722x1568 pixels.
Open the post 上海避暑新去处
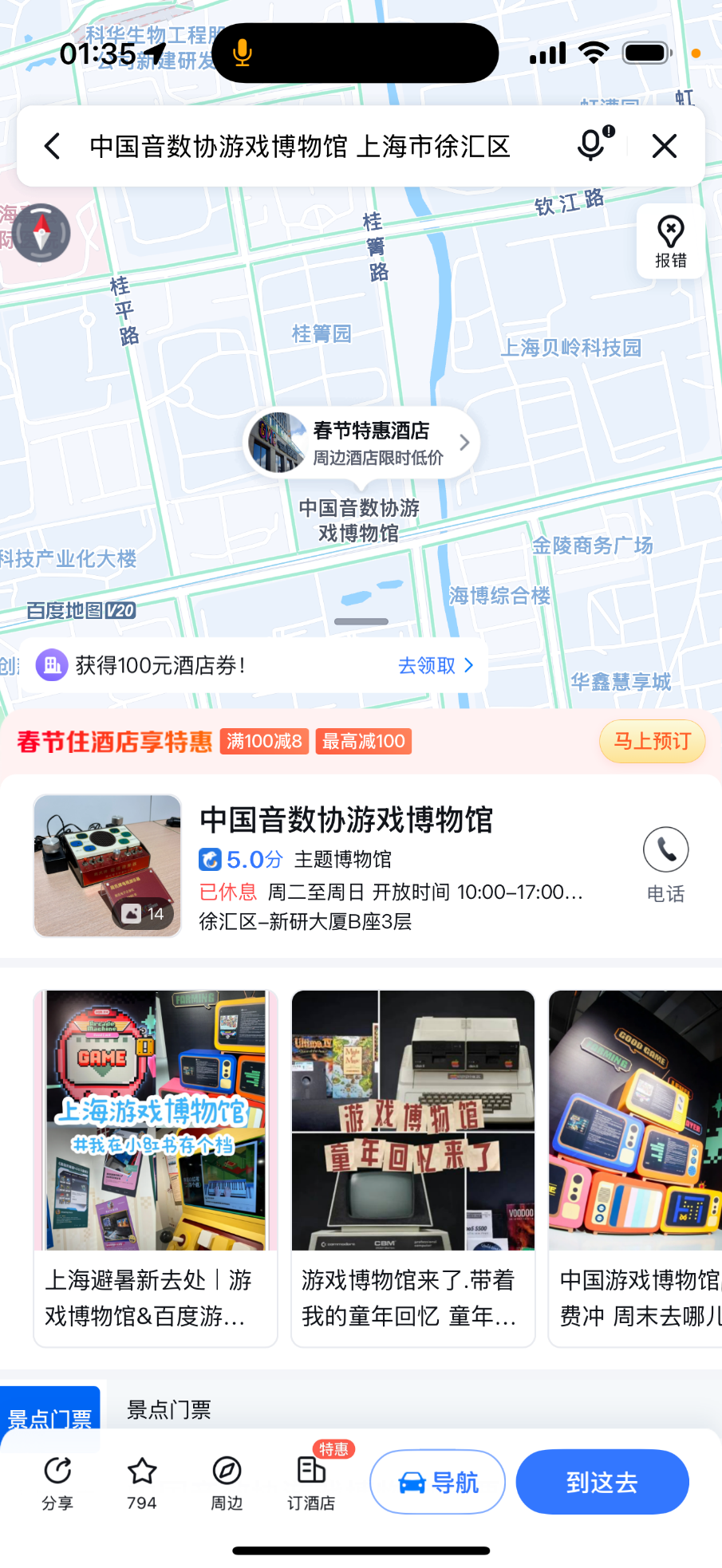(156, 1168)
